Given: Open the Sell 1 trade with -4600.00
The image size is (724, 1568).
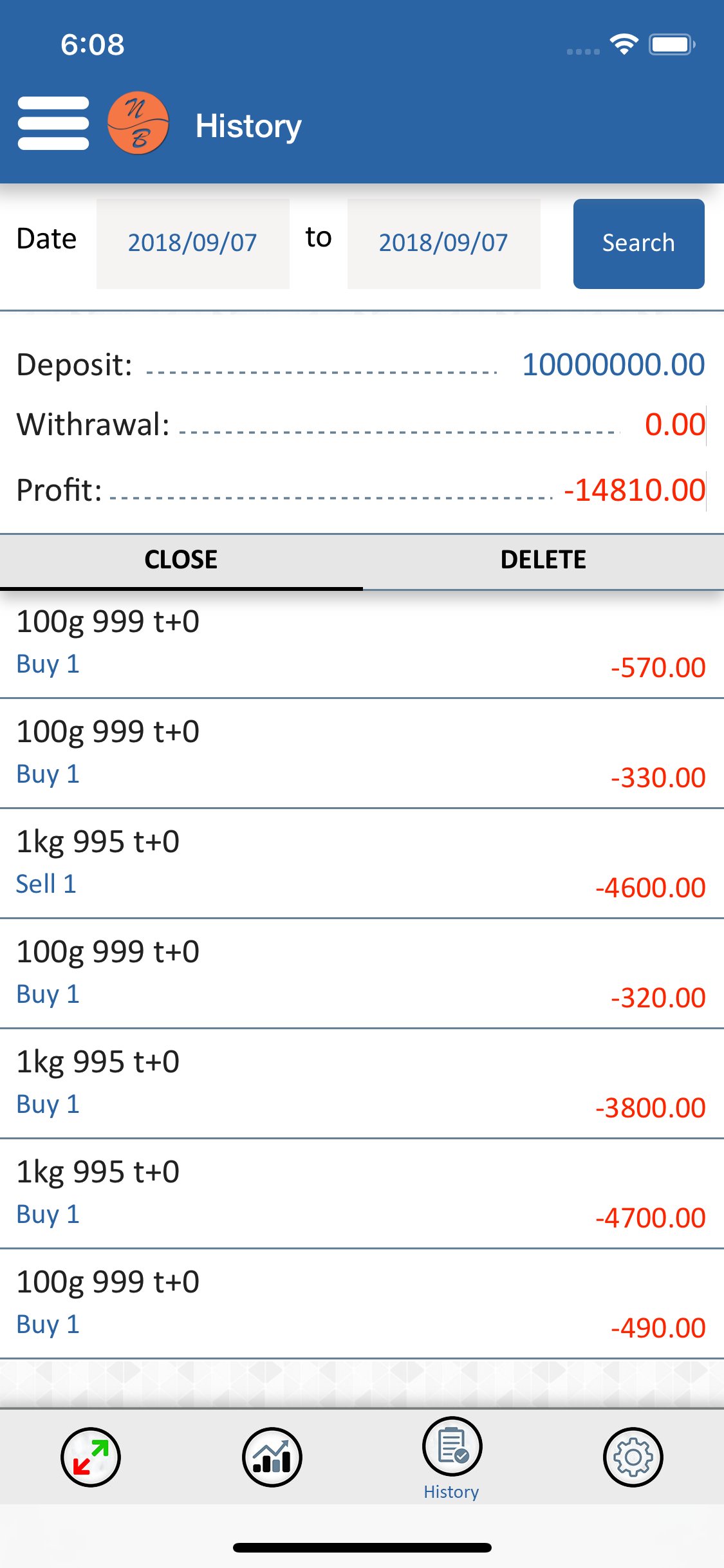Looking at the screenshot, I should coord(362,863).
